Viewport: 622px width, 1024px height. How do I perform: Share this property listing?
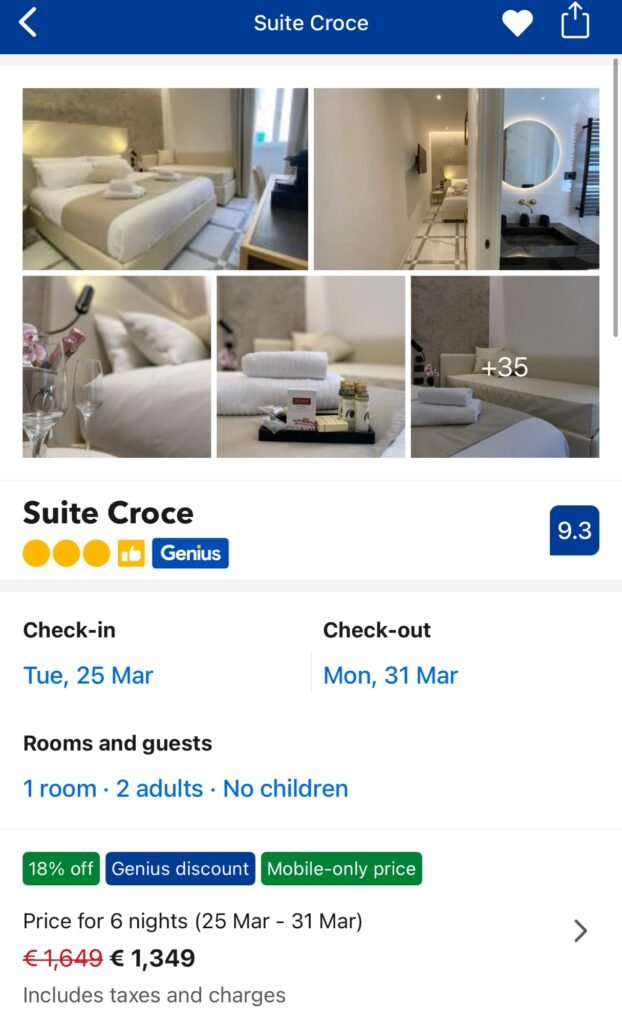575,22
